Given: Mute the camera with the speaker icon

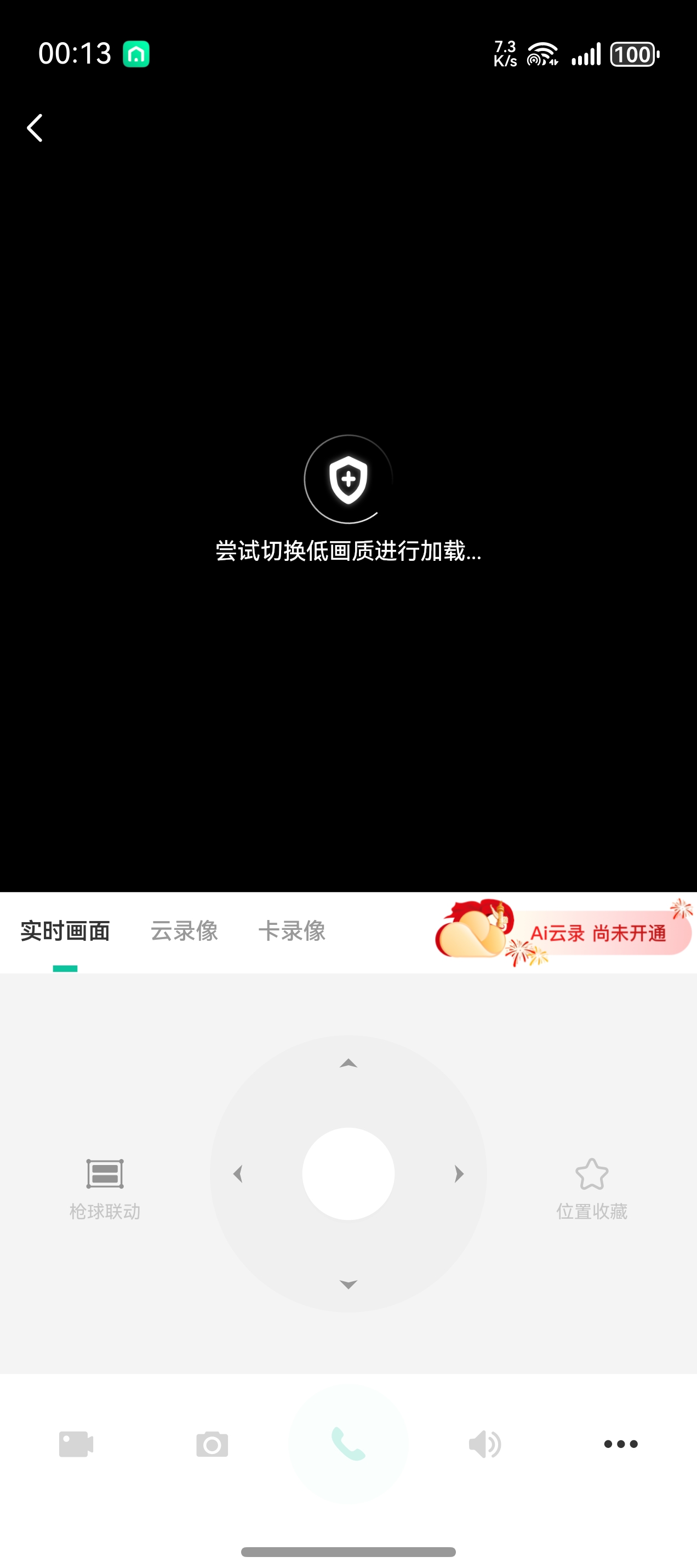Looking at the screenshot, I should (x=484, y=1445).
